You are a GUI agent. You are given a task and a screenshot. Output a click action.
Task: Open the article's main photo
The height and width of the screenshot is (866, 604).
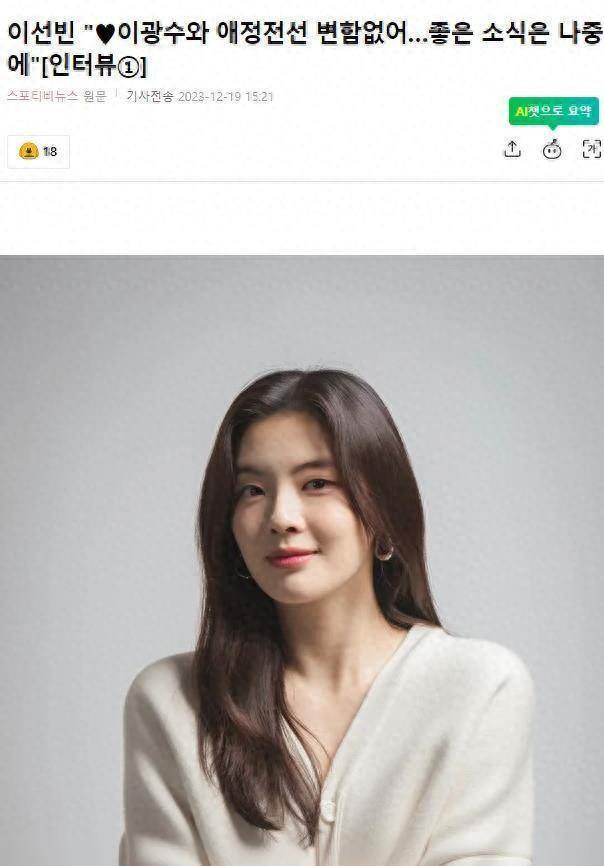tap(302, 560)
